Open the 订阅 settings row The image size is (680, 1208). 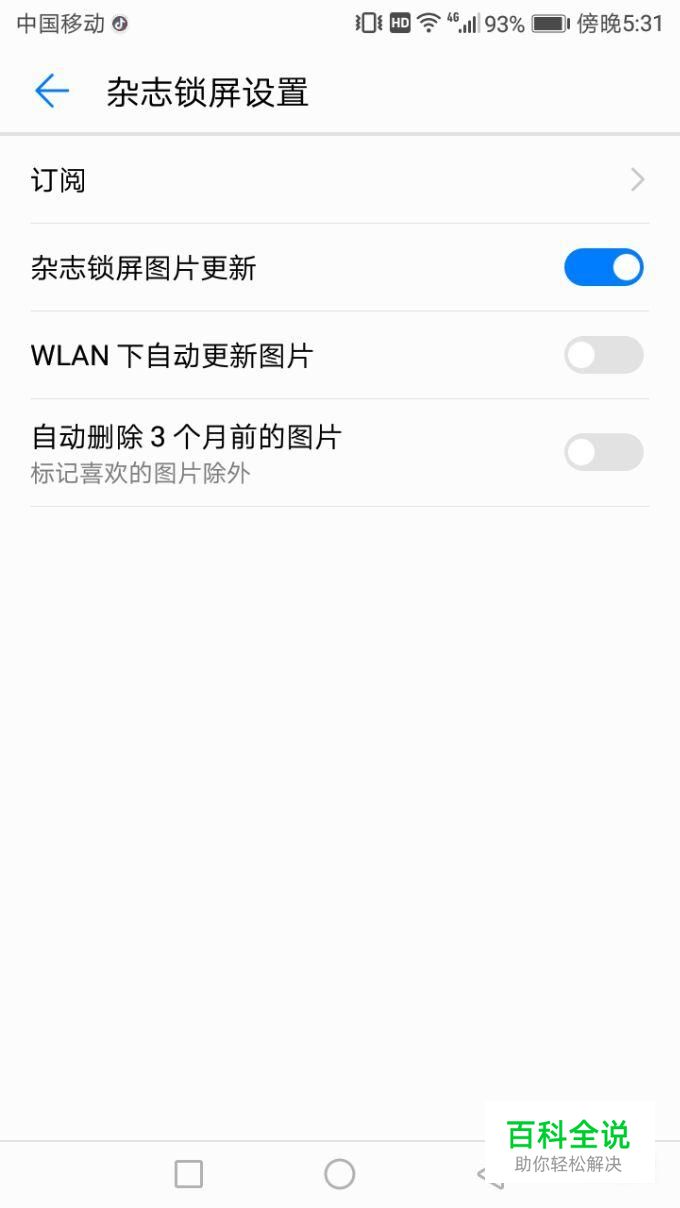click(340, 180)
